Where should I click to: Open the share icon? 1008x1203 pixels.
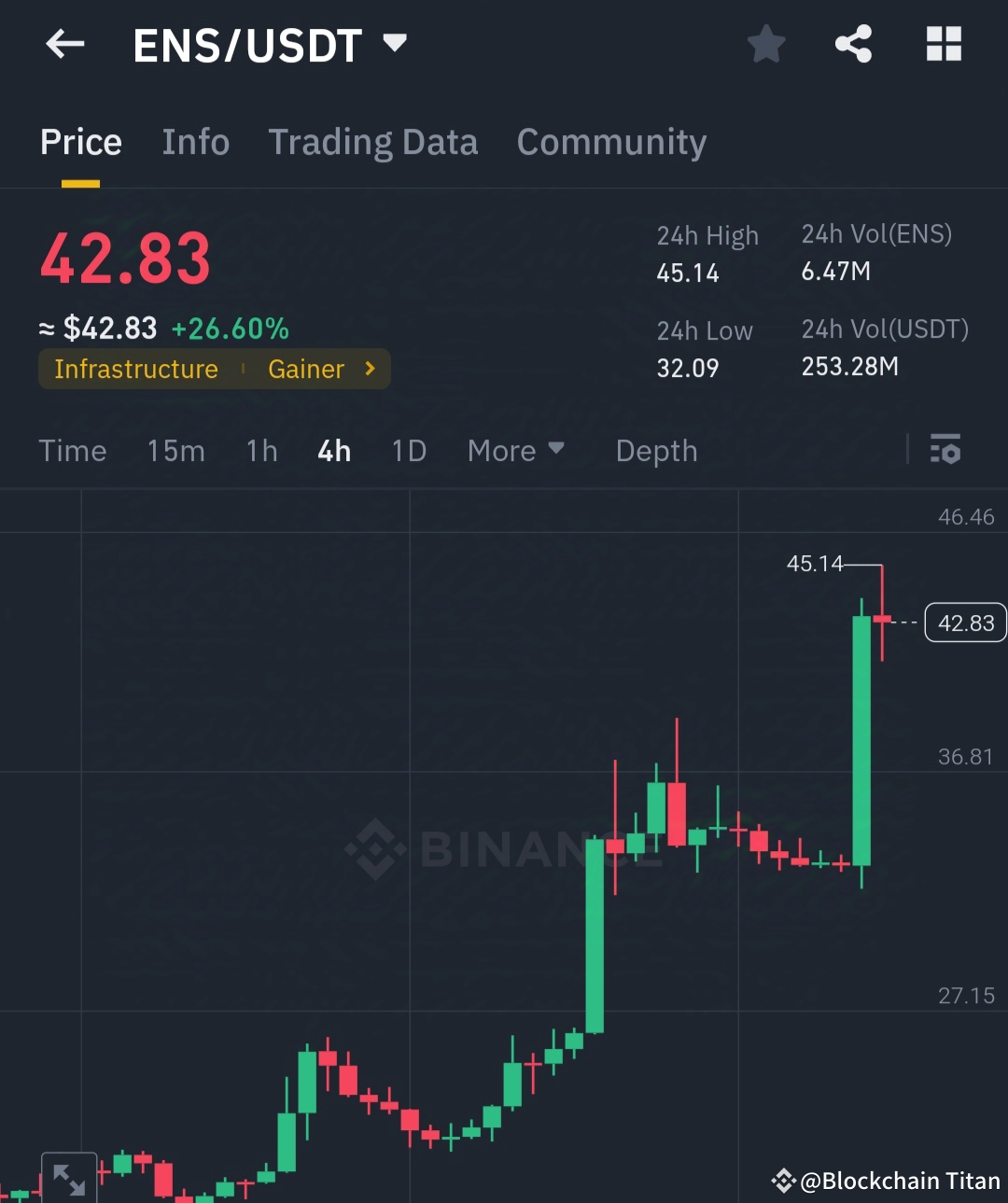[x=853, y=43]
